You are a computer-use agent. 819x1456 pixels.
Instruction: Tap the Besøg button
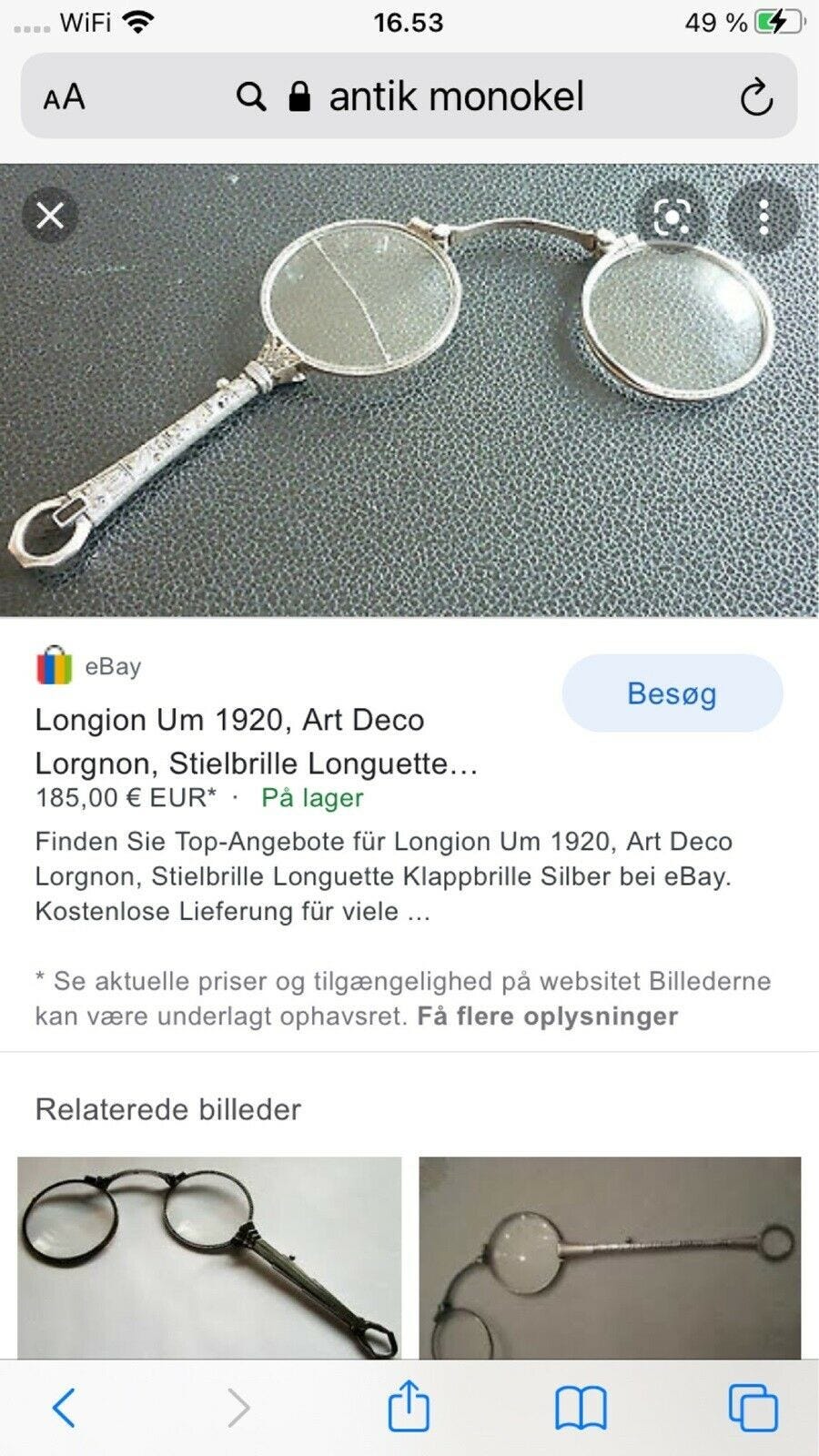(671, 693)
